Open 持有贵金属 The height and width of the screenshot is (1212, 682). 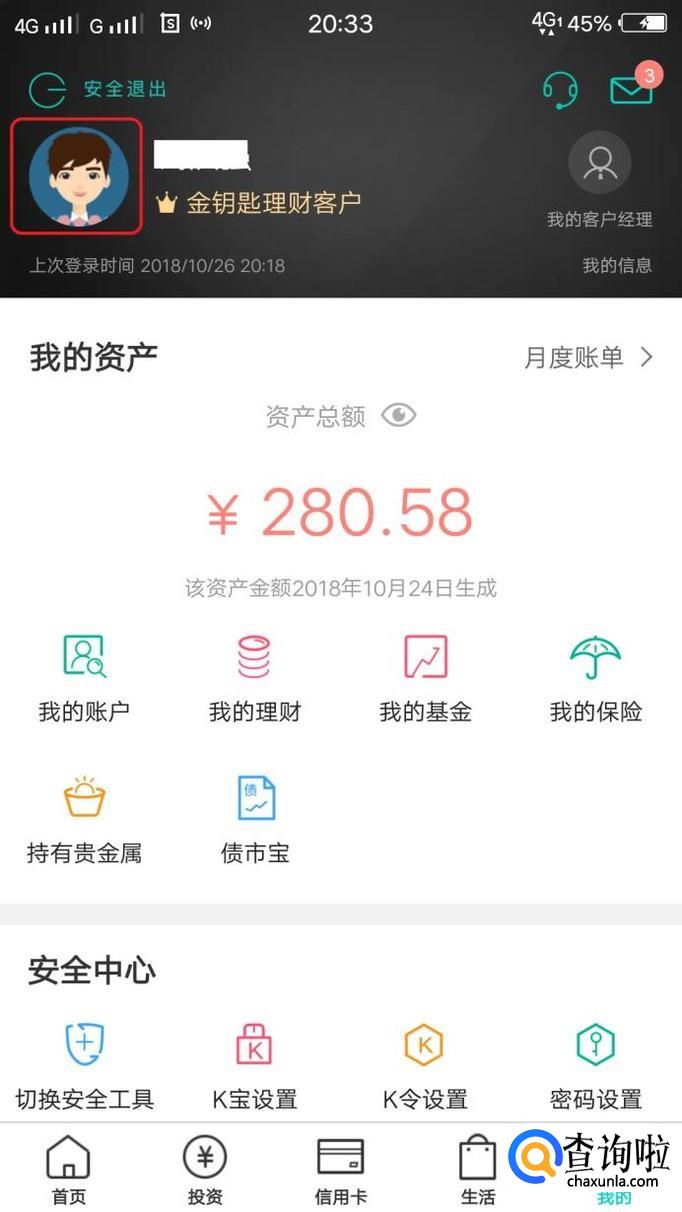84,819
